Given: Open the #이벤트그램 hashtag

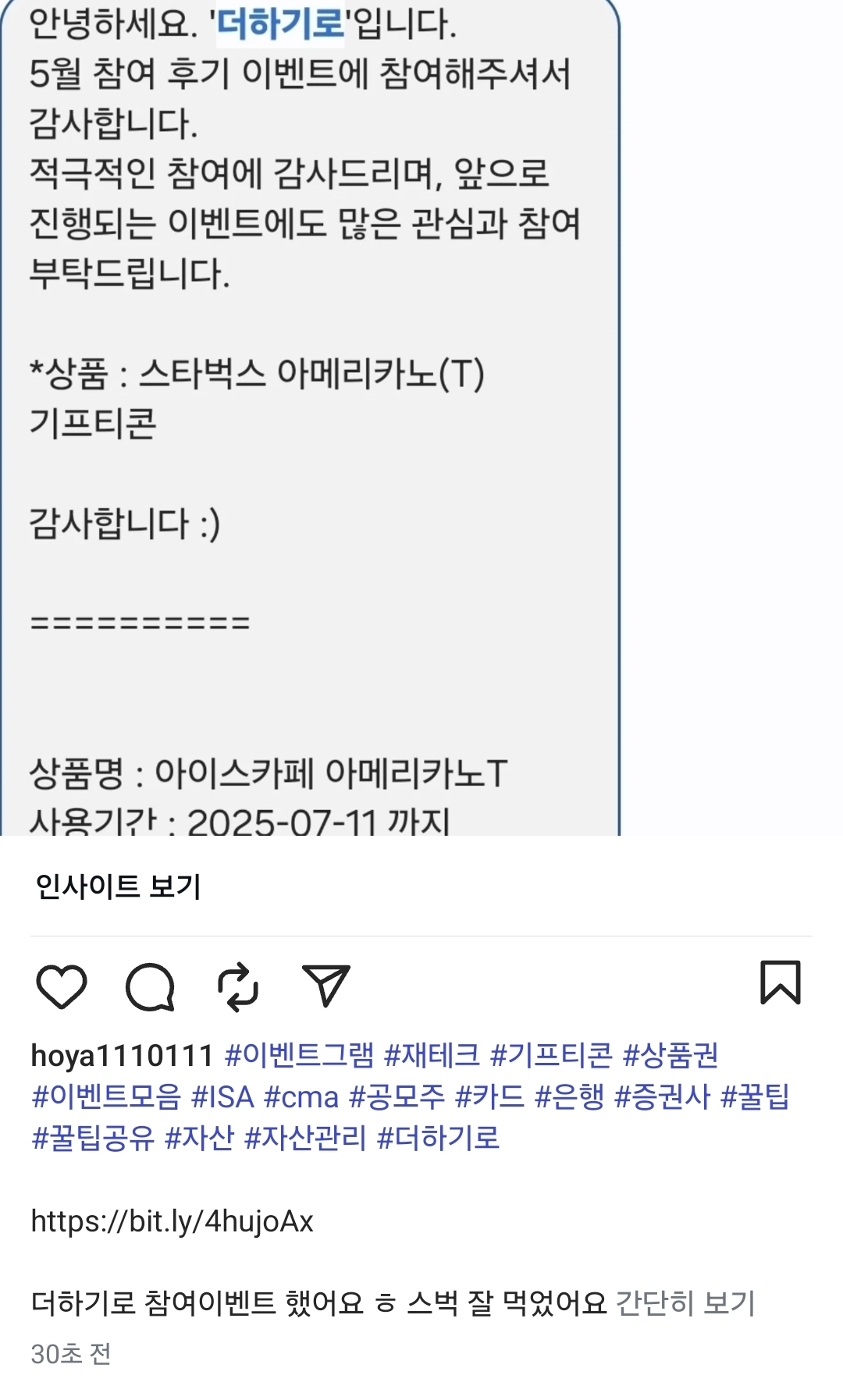Looking at the screenshot, I should pos(300,1056).
